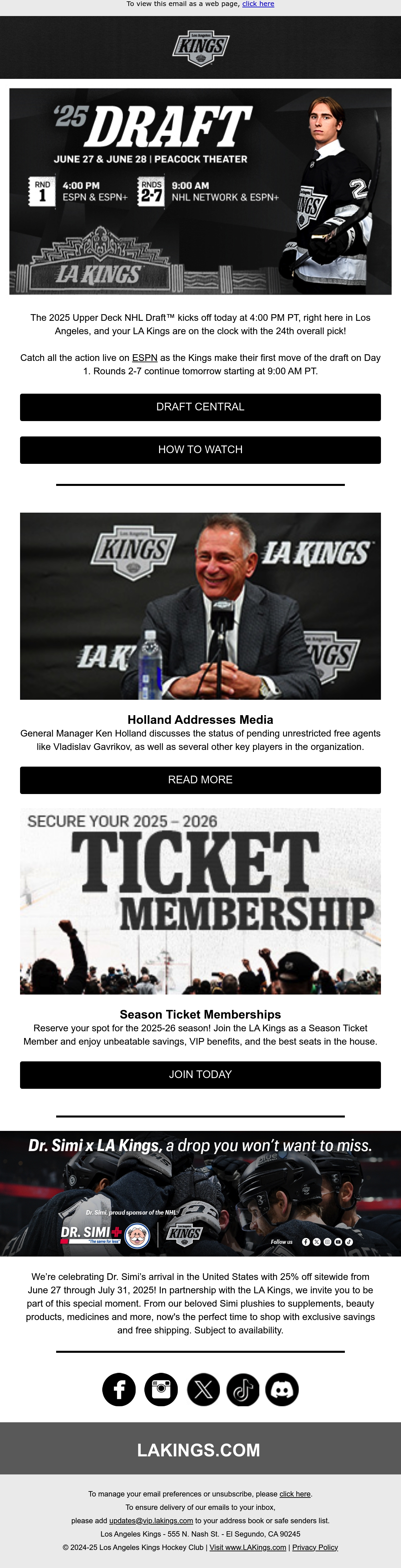This screenshot has height=1568, width=401.
Task: Open the Kings TikTok page
Action: 243,1389
